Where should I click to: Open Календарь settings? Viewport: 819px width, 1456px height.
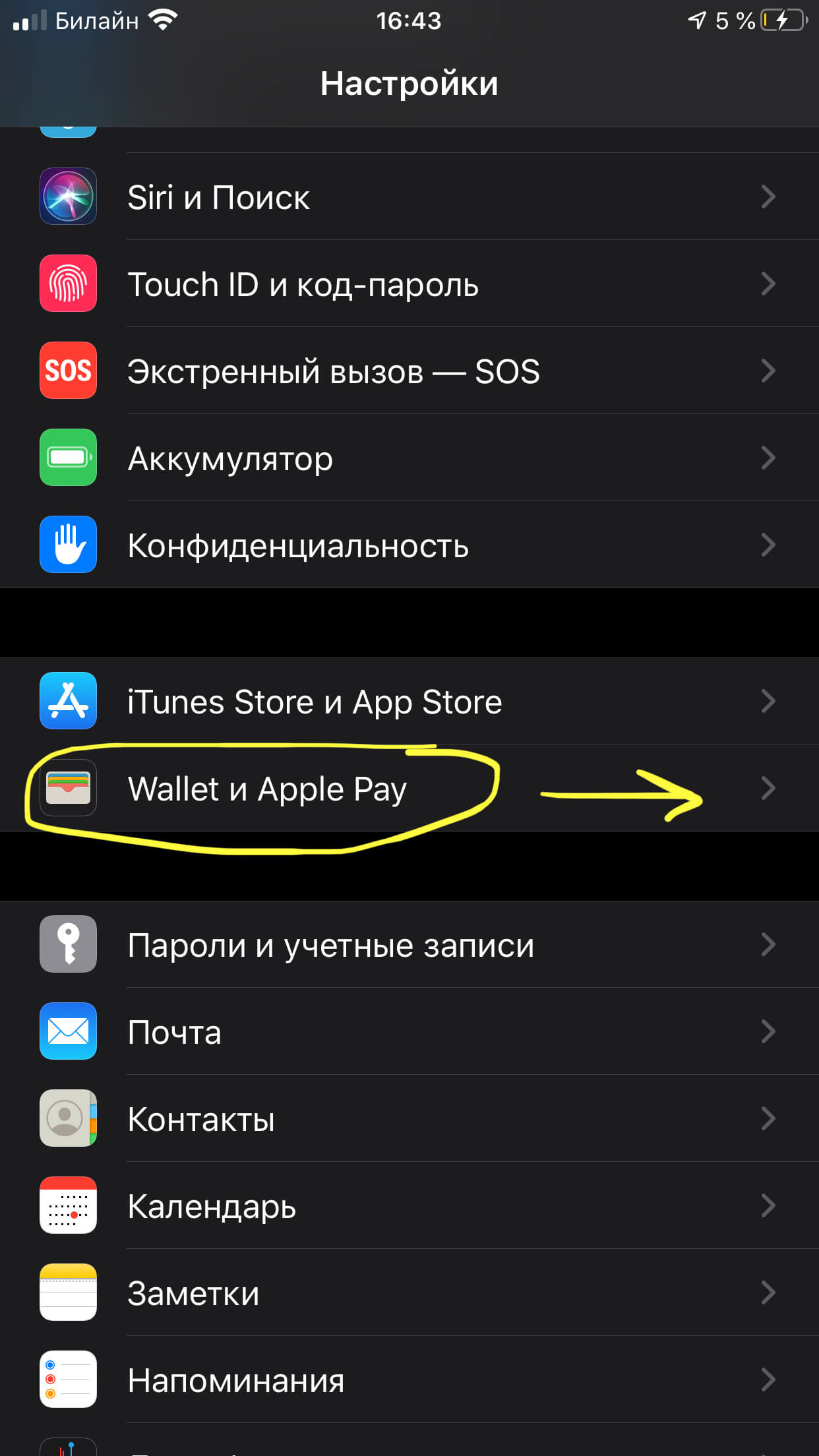pyautogui.click(x=409, y=1205)
